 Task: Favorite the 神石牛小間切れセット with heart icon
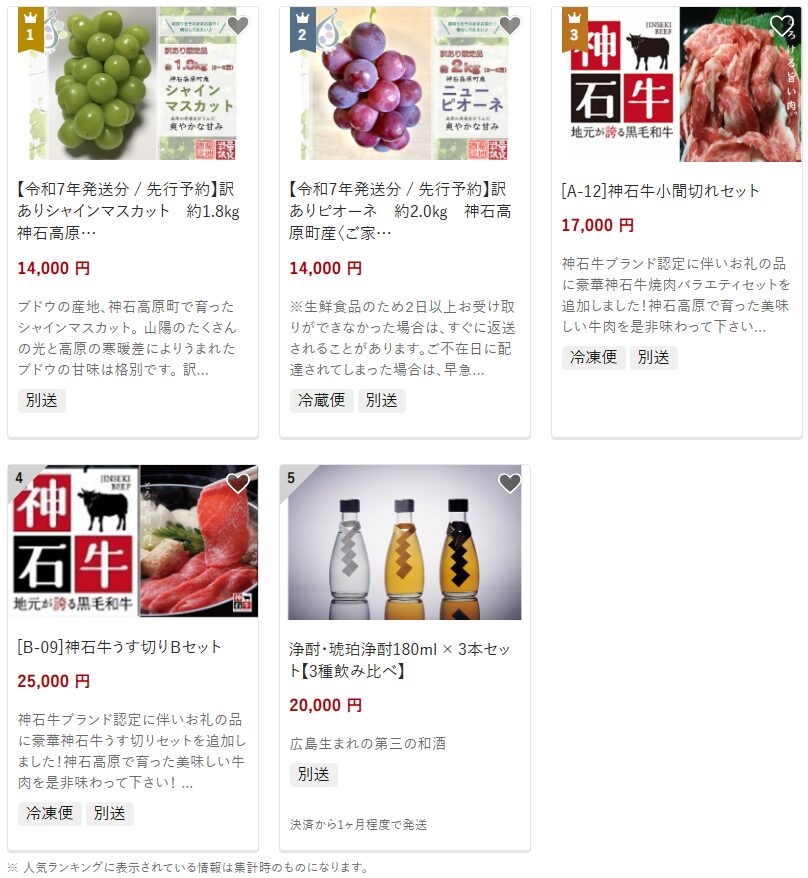click(x=782, y=26)
